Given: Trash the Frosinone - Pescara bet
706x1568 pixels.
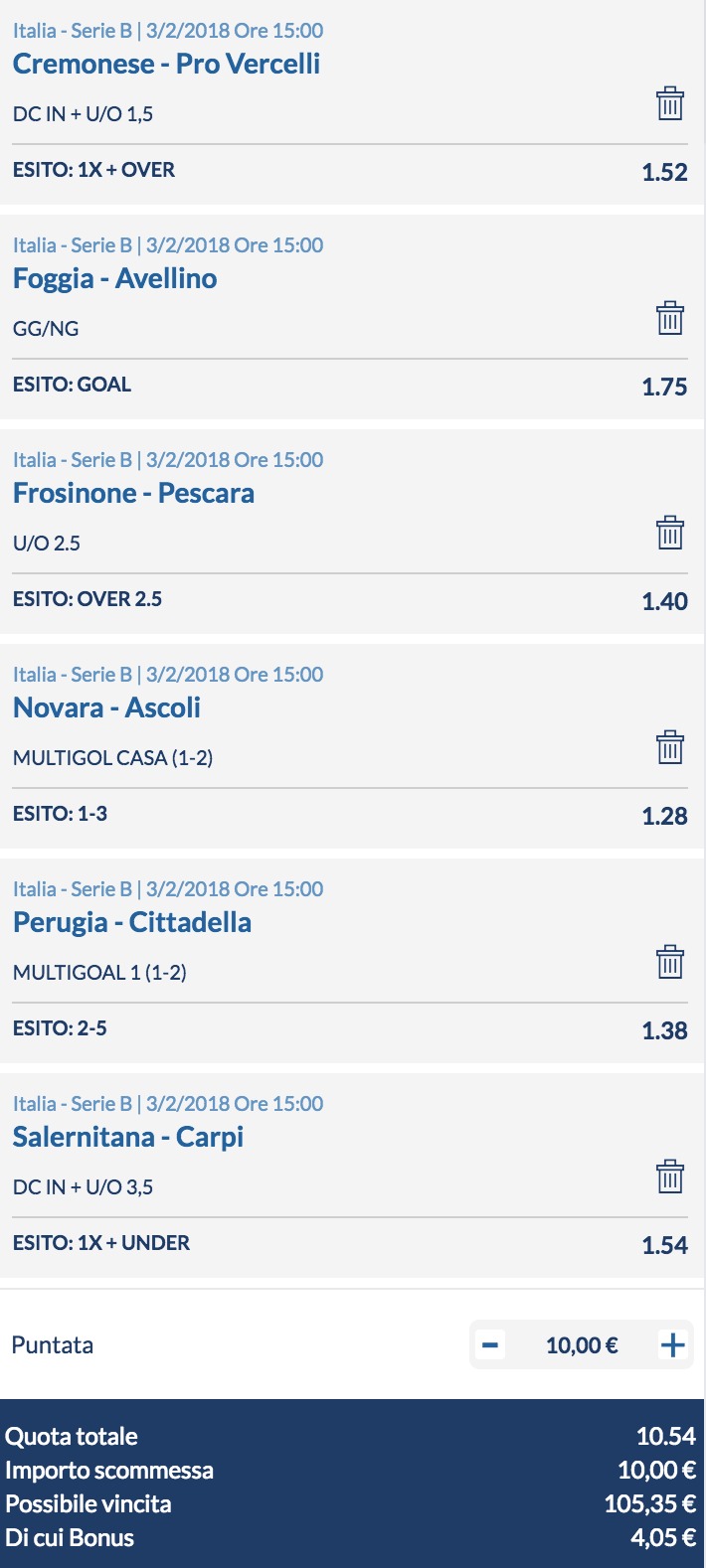Looking at the screenshot, I should point(670,533).
